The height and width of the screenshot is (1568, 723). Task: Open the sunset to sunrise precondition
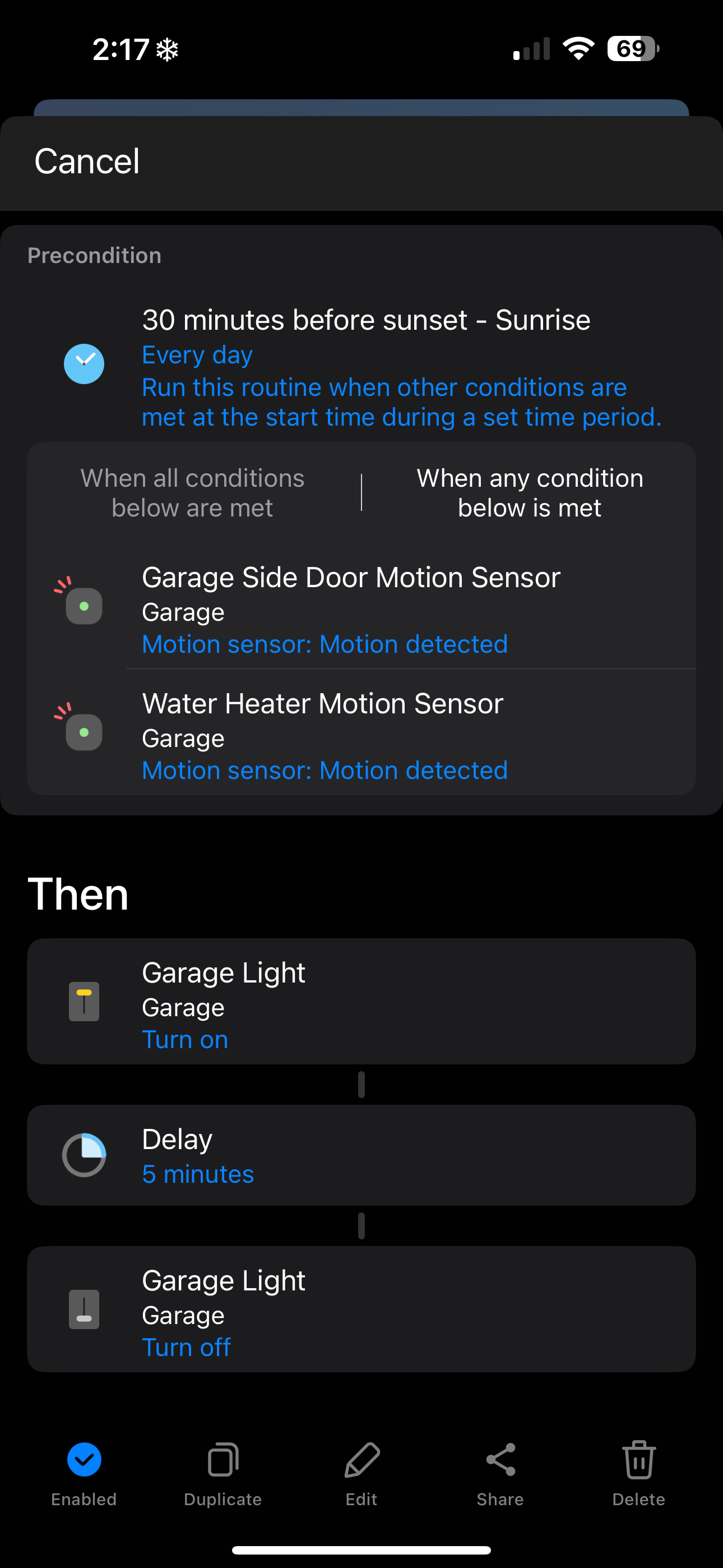click(x=365, y=365)
